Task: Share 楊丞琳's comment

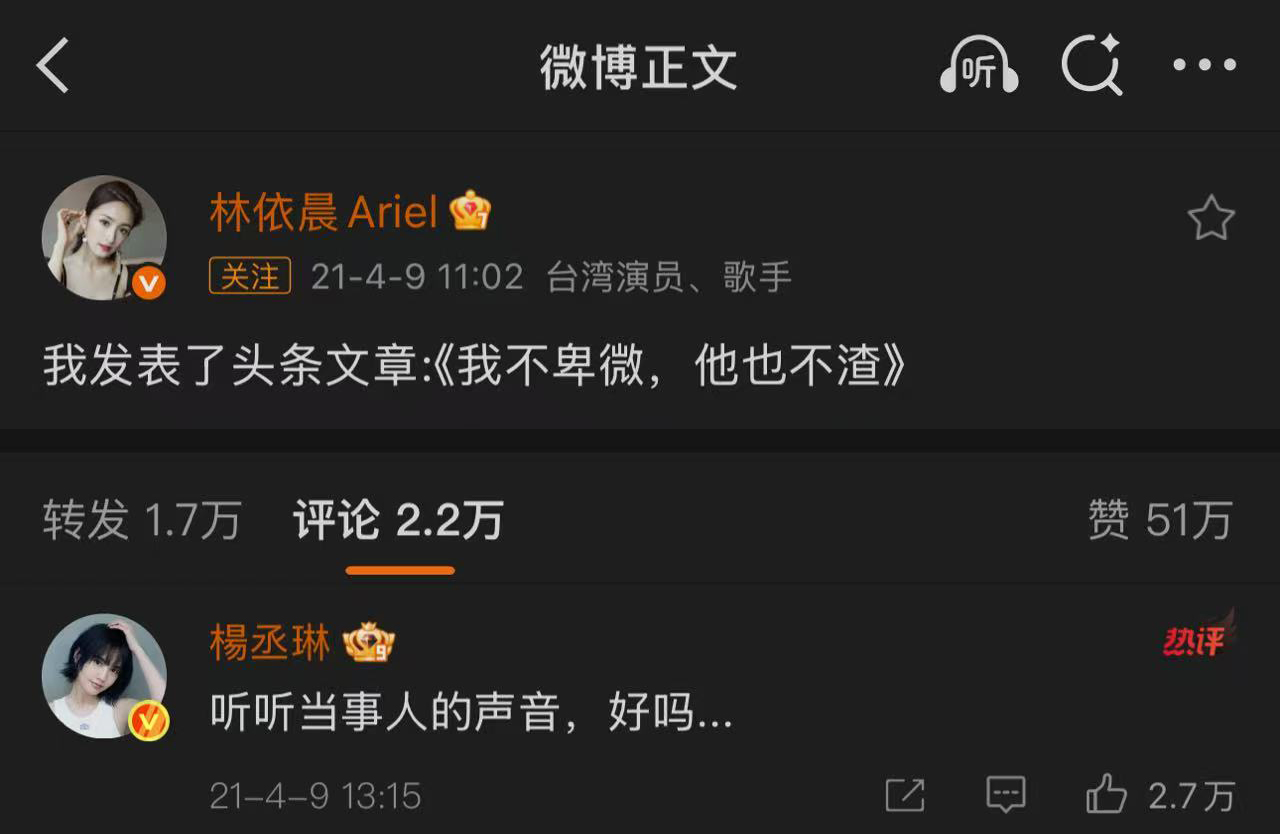Action: point(905,796)
